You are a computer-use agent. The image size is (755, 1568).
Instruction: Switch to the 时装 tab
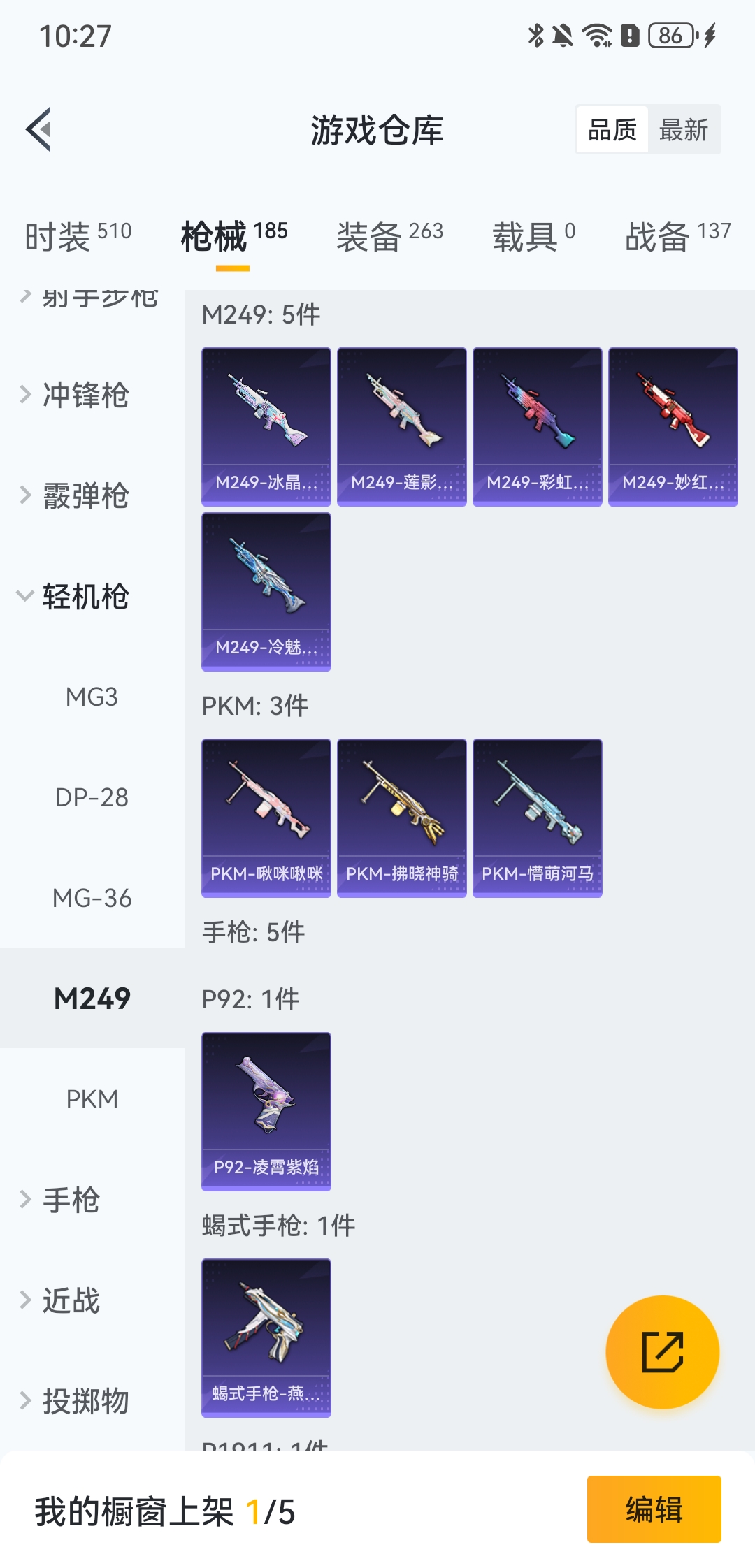point(78,236)
